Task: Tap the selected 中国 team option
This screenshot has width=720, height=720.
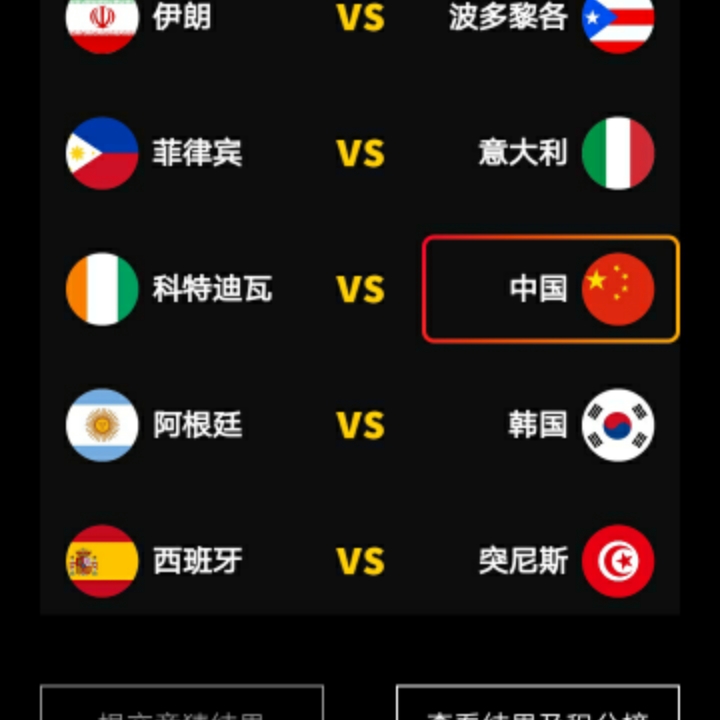Action: click(551, 289)
